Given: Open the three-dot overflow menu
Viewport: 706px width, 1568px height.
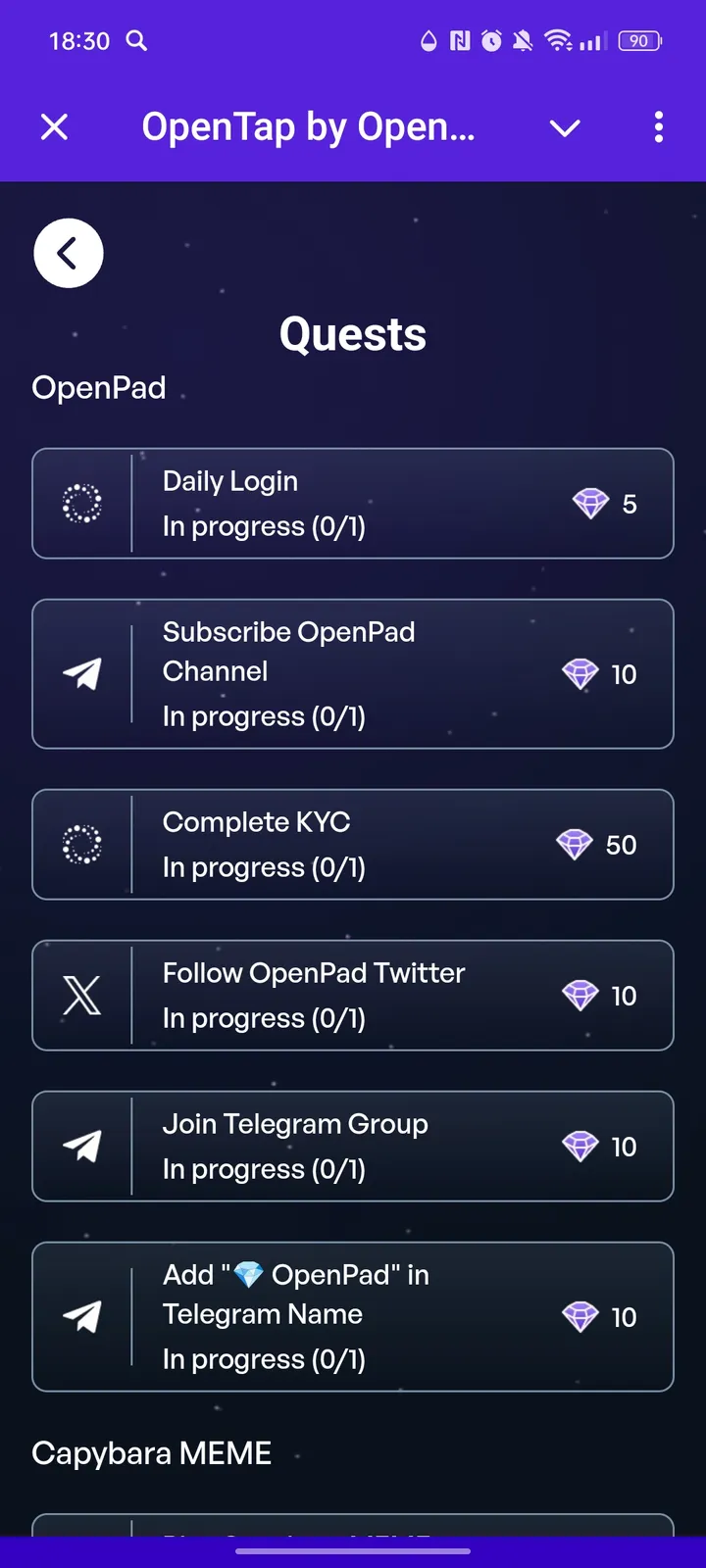Looking at the screenshot, I should 658,127.
